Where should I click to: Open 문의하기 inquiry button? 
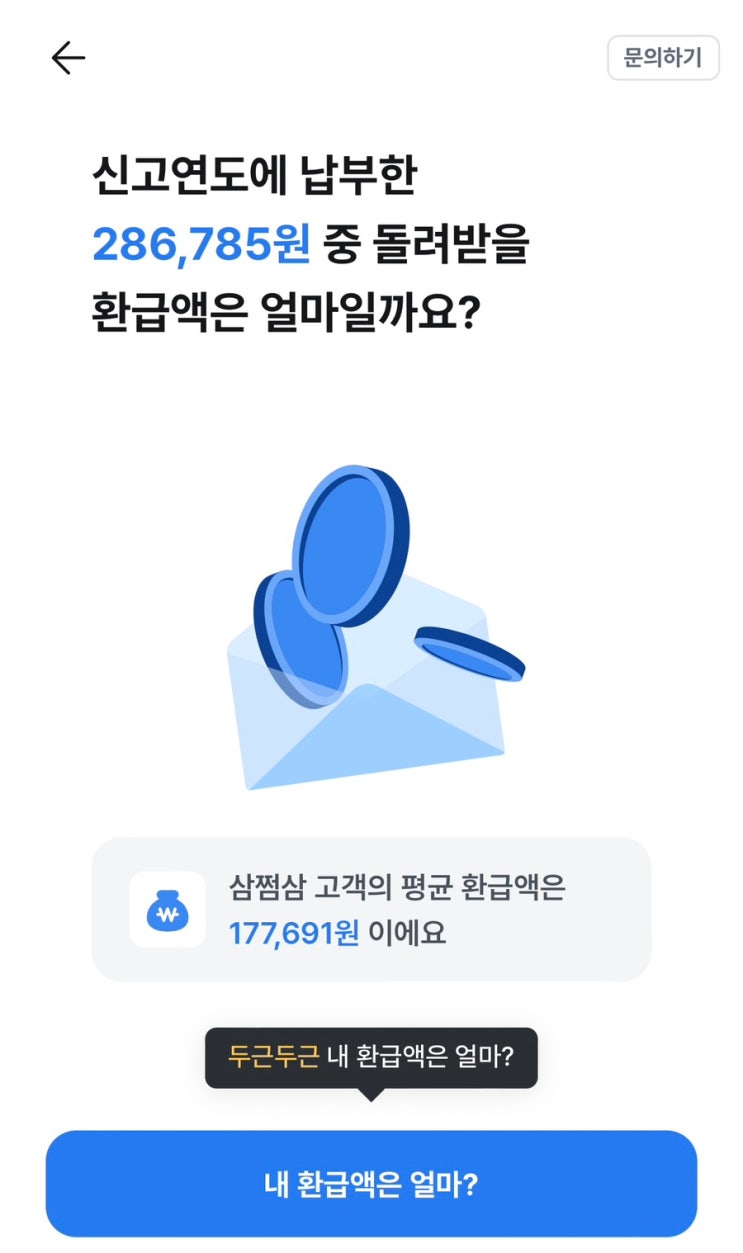pyautogui.click(x=662, y=58)
